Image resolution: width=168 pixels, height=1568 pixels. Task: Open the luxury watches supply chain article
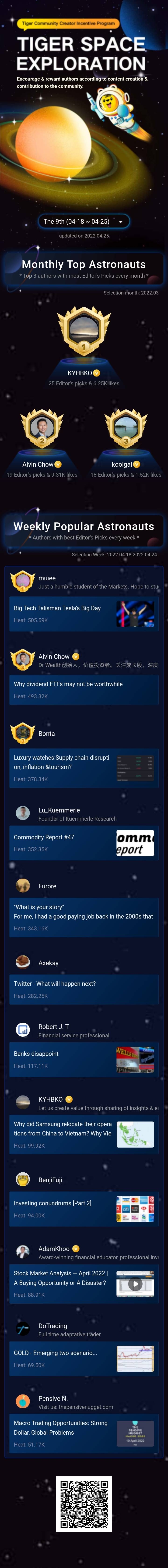tap(61, 763)
